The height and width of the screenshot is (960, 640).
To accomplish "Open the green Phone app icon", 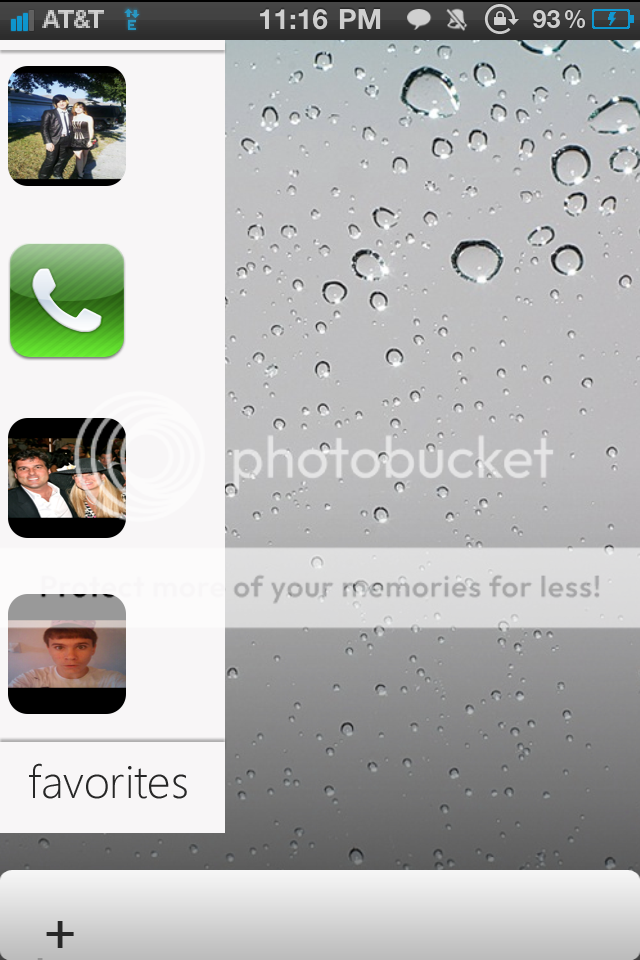I will coord(67,301).
